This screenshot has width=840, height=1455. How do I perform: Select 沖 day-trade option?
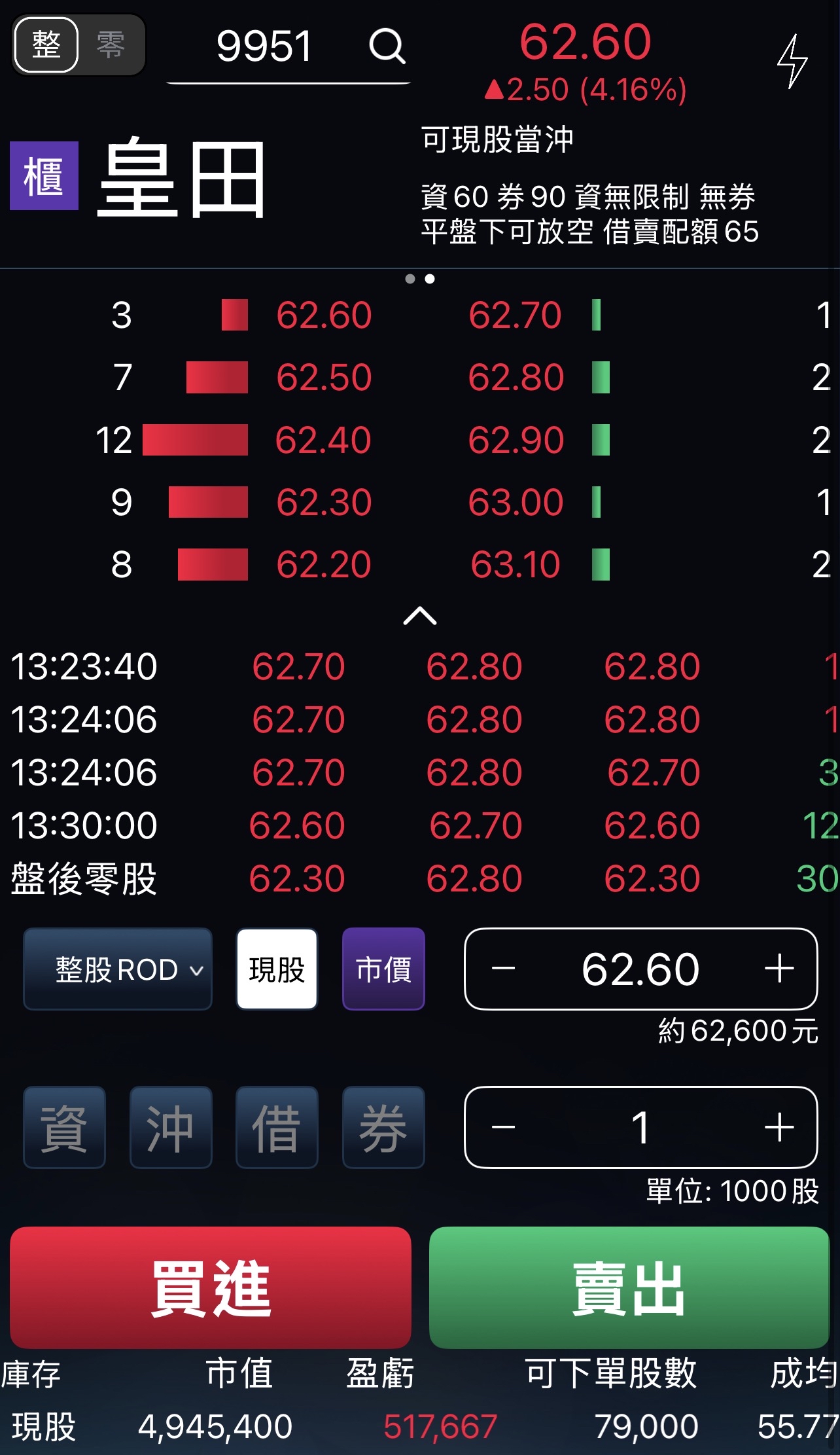[171, 1128]
